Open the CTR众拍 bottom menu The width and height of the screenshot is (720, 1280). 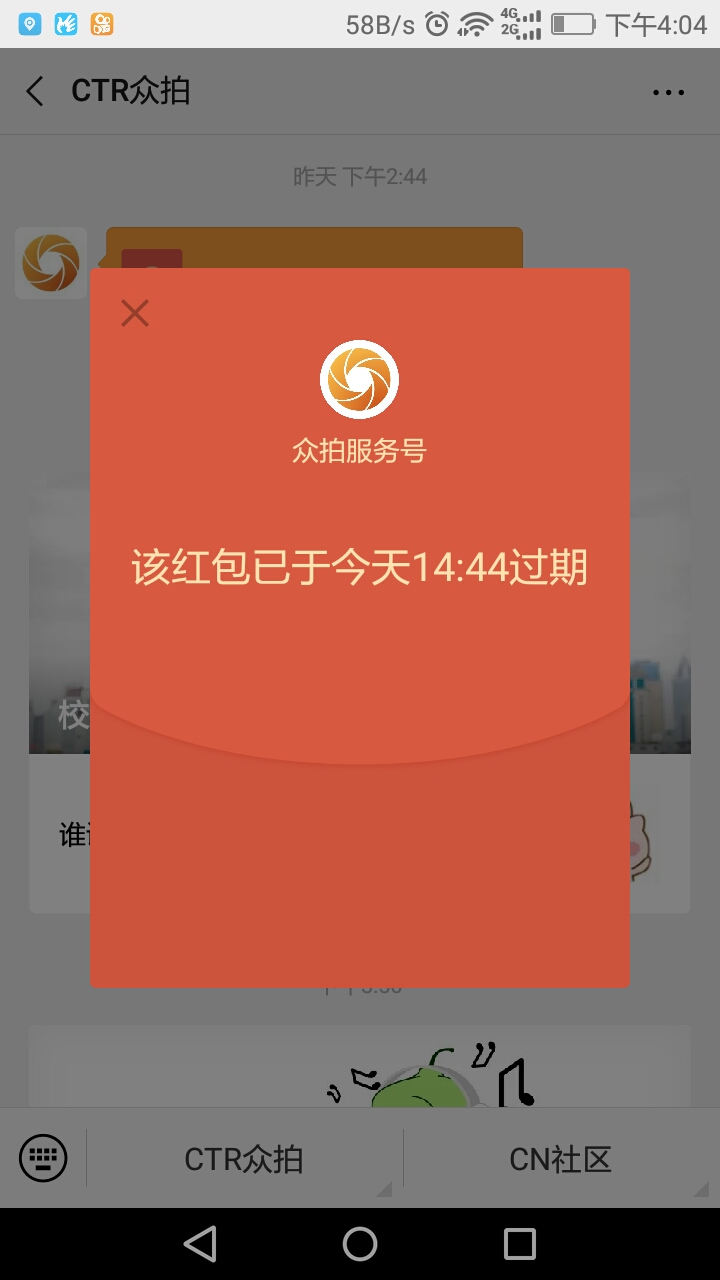tap(244, 1159)
